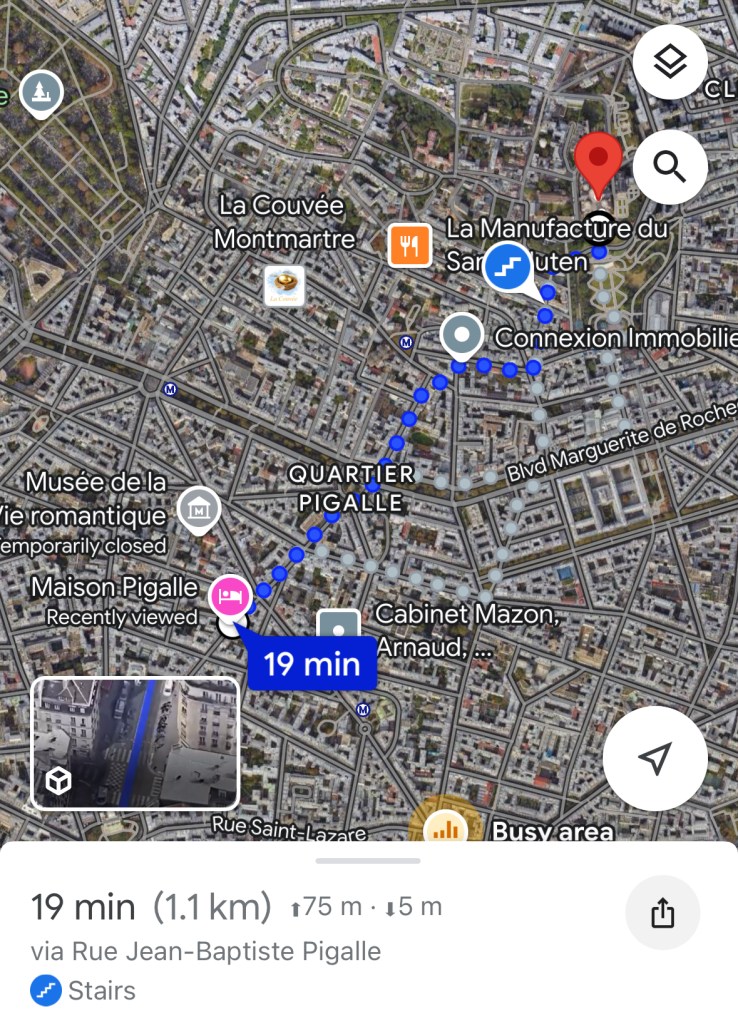Select the Cabinet Mazon place marker

click(x=338, y=628)
